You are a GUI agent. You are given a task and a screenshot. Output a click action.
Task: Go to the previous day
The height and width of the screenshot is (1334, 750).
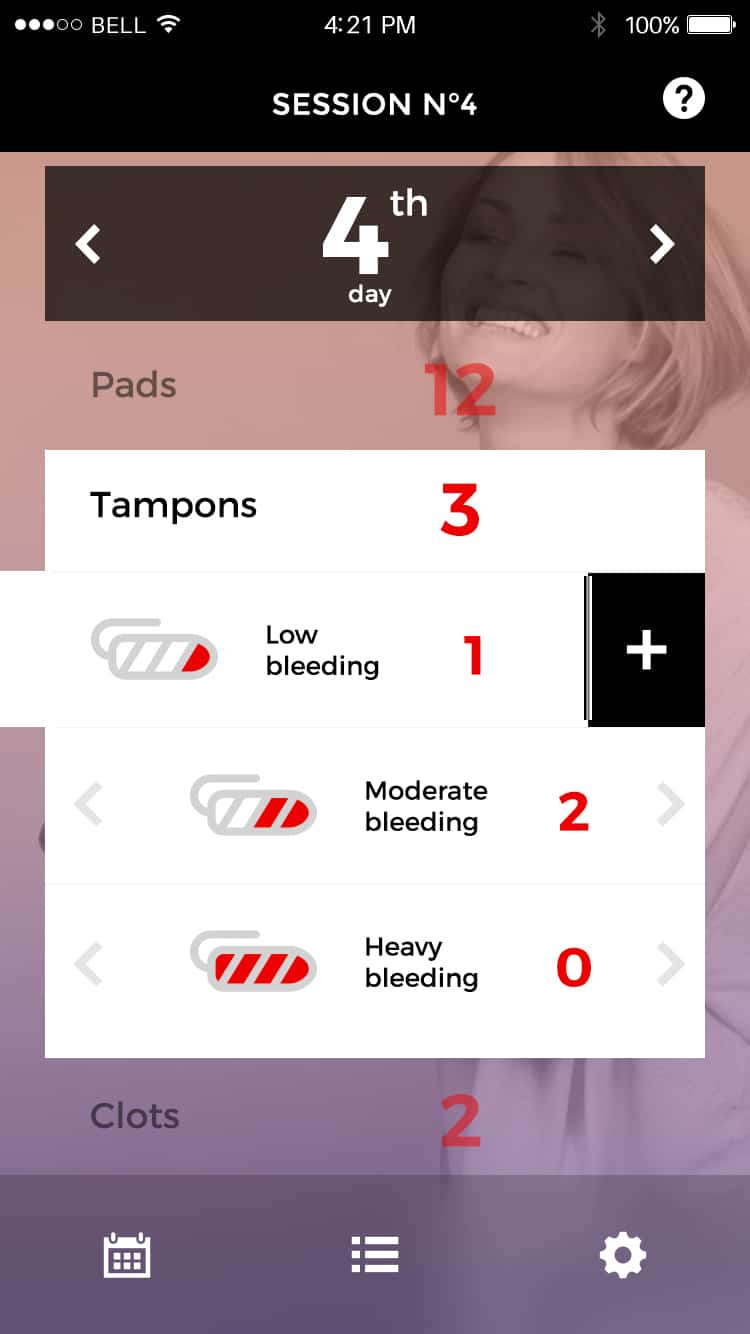tap(88, 244)
